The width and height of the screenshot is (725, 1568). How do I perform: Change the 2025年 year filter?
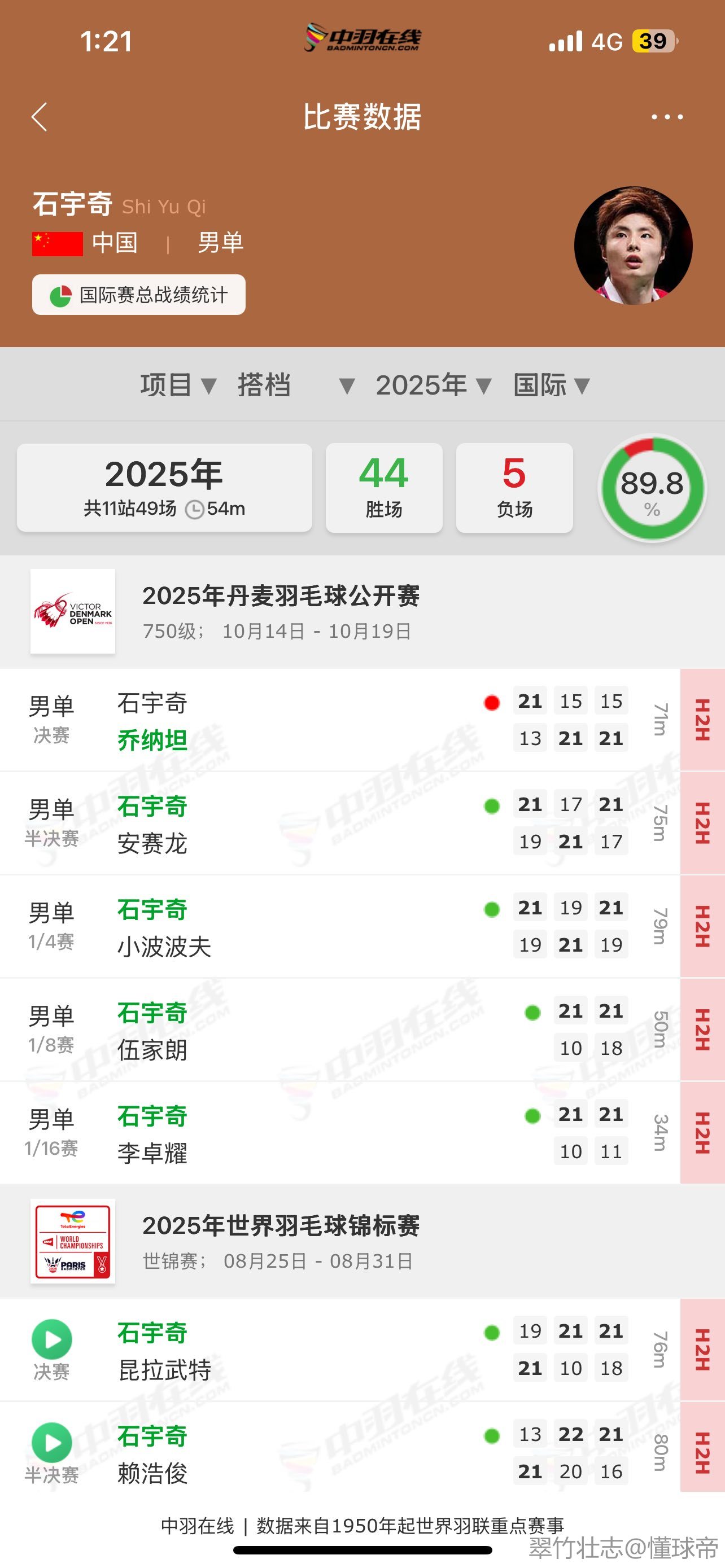[x=433, y=386]
